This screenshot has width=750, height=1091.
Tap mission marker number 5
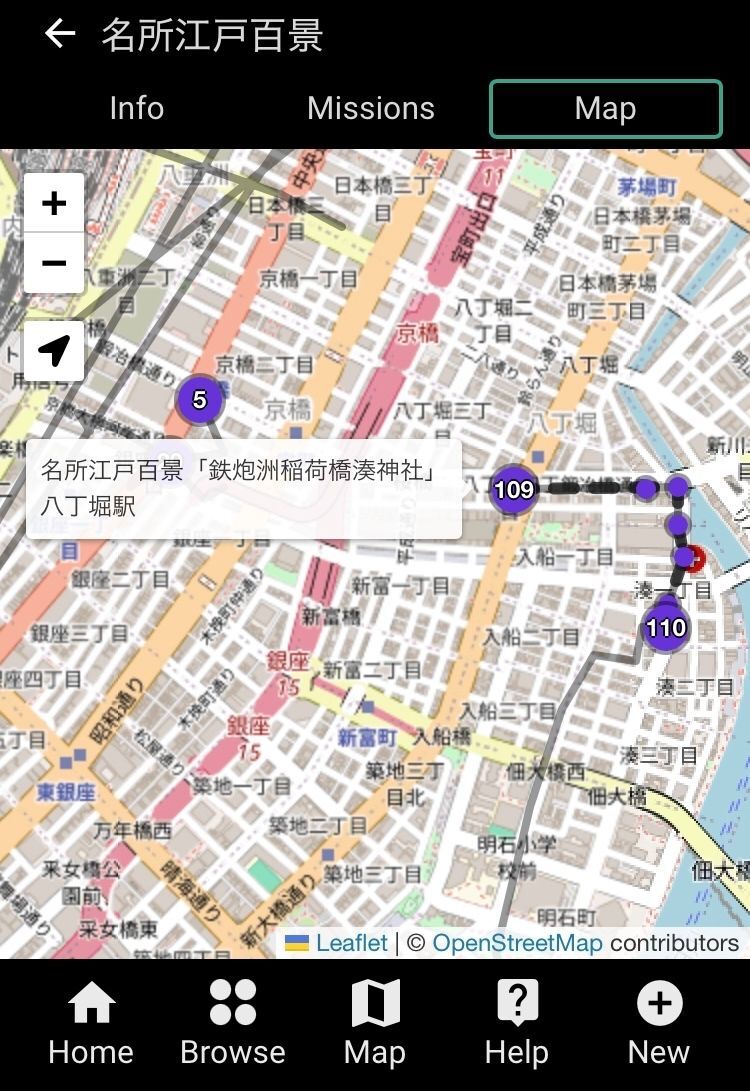pos(199,400)
